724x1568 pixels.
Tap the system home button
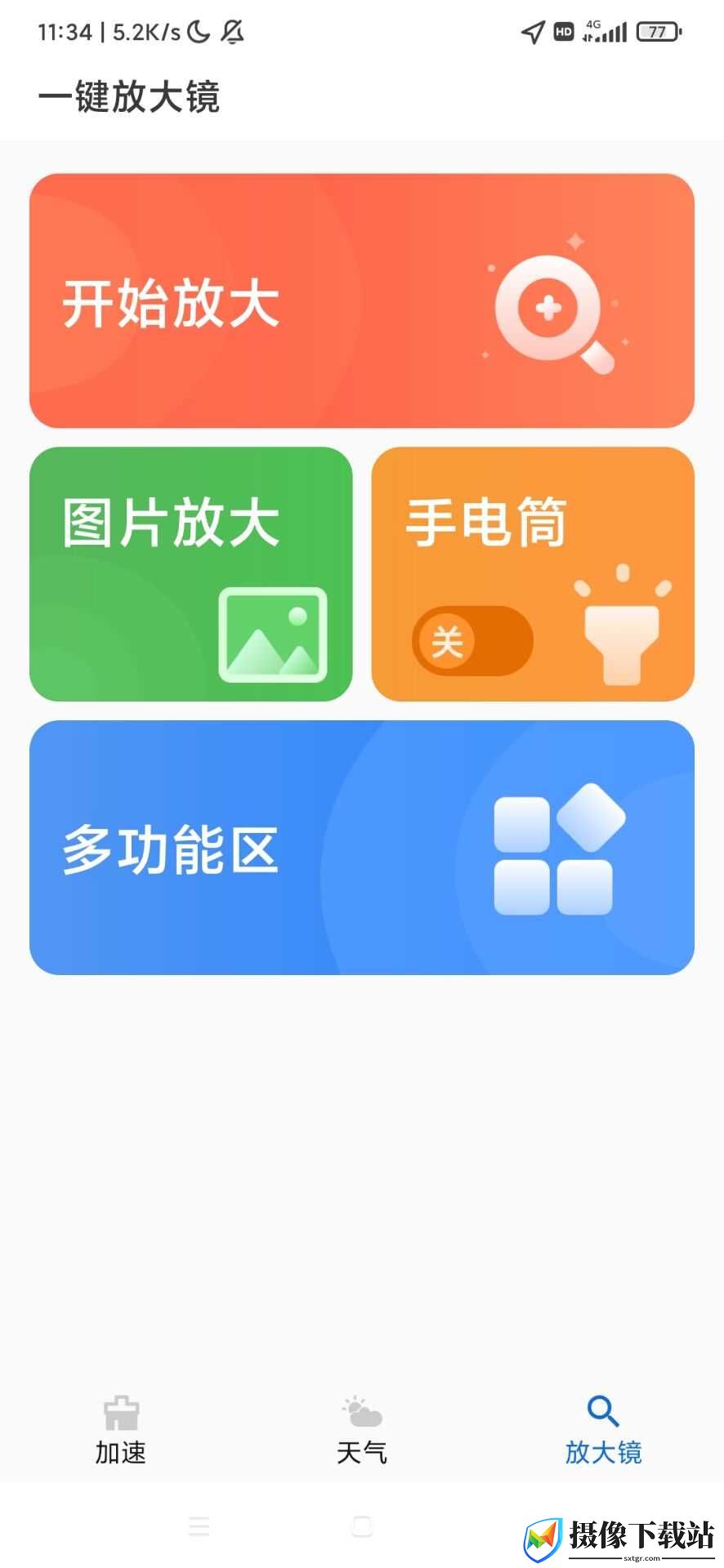click(362, 1526)
